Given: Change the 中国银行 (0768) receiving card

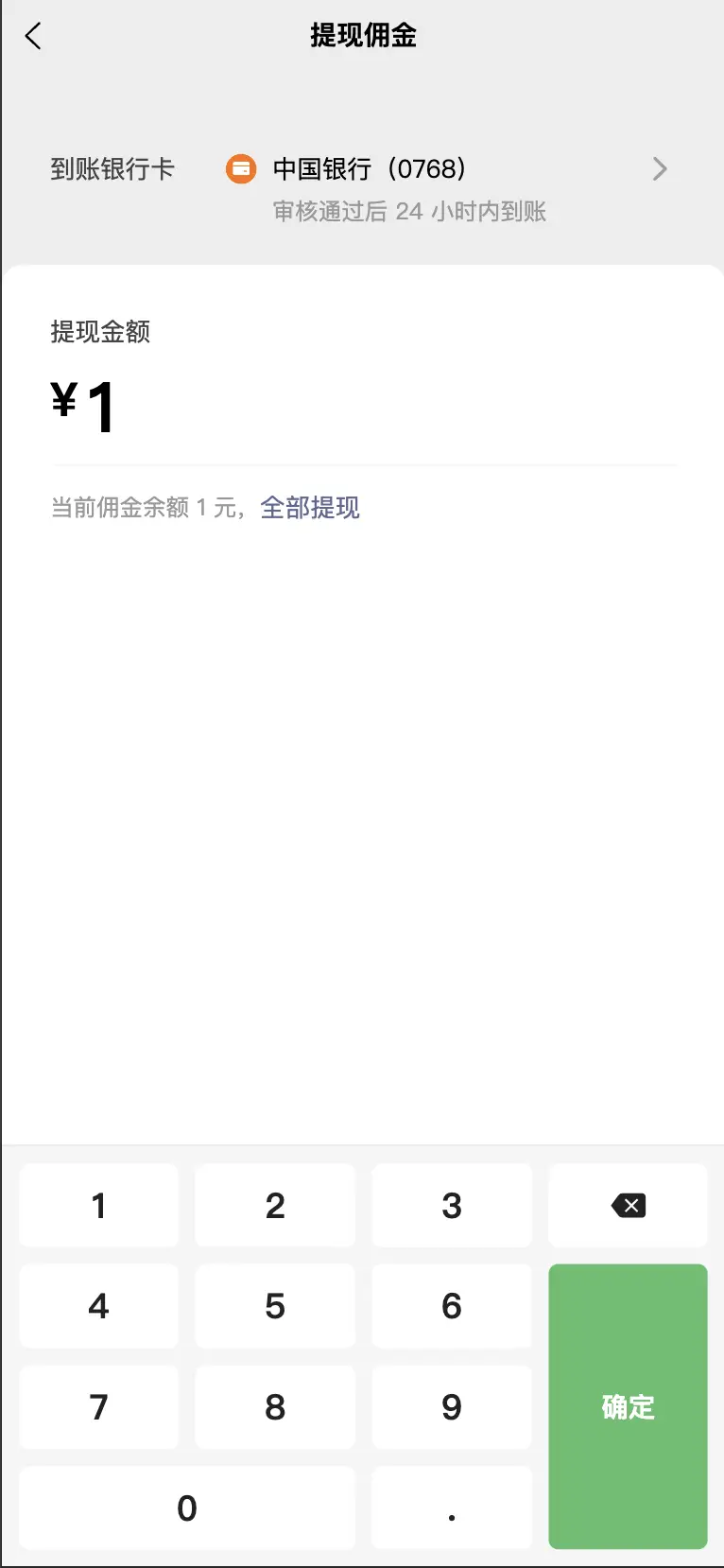Looking at the screenshot, I should tap(362, 188).
